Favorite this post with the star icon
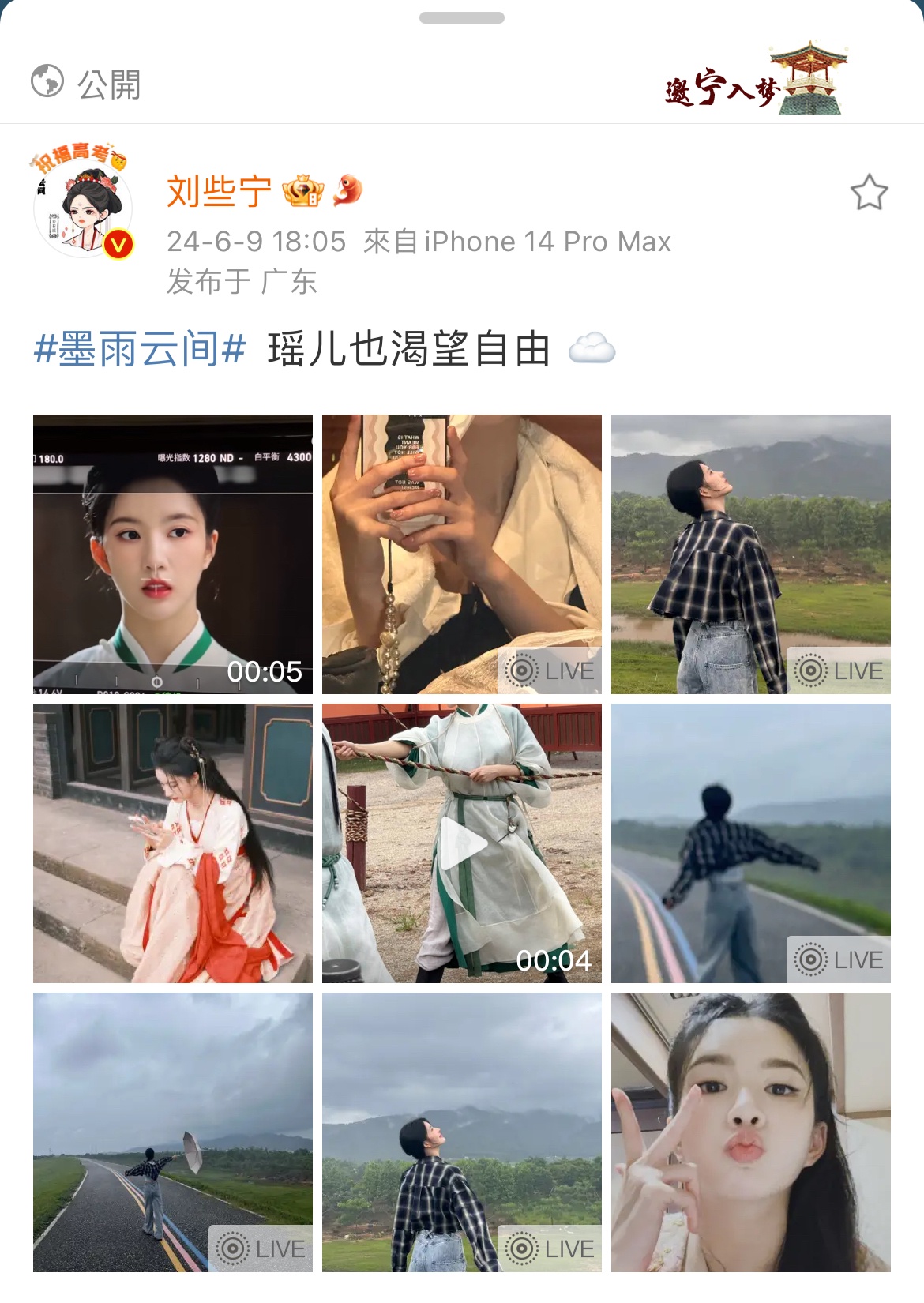 click(869, 193)
